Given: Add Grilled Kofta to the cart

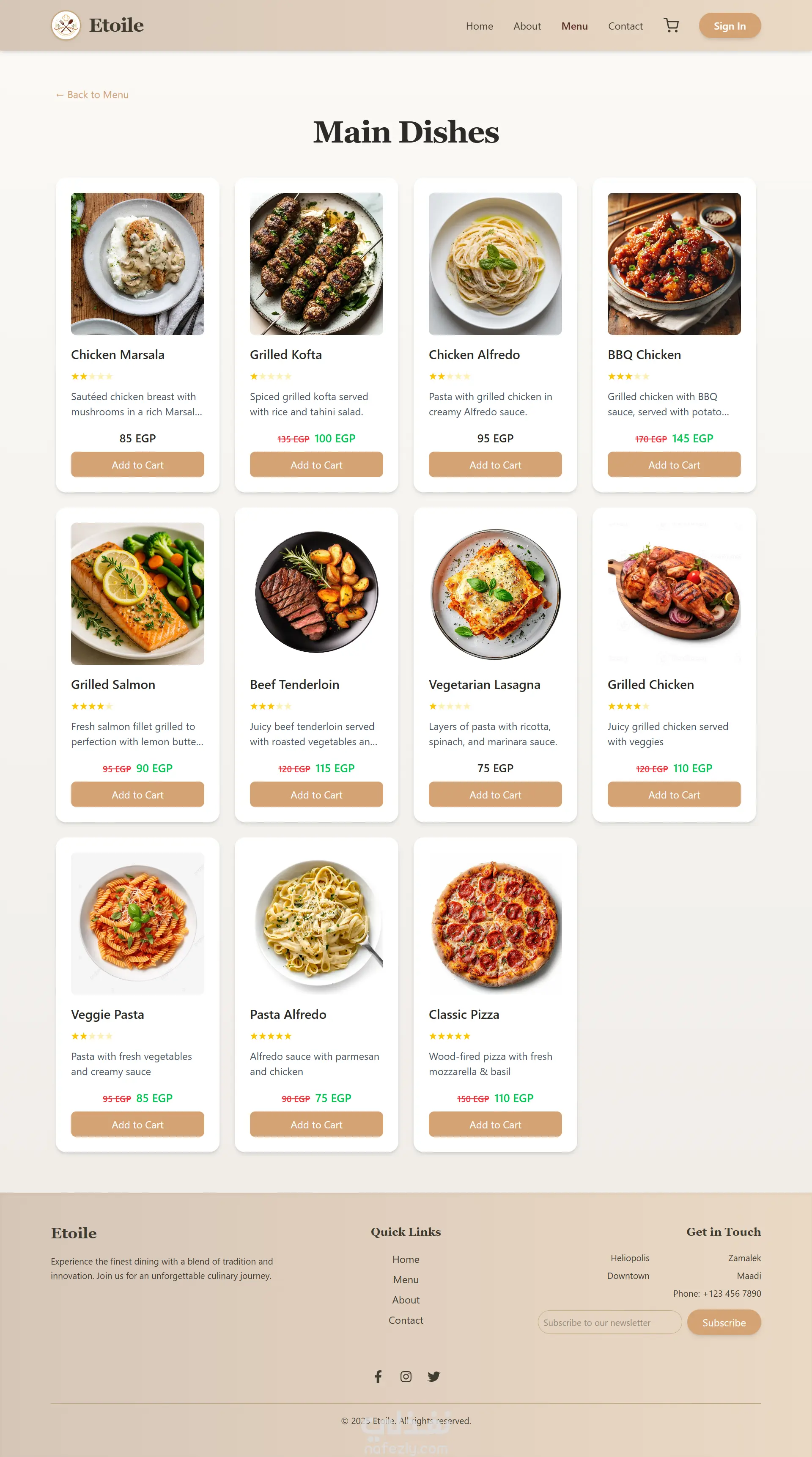Looking at the screenshot, I should point(316,465).
